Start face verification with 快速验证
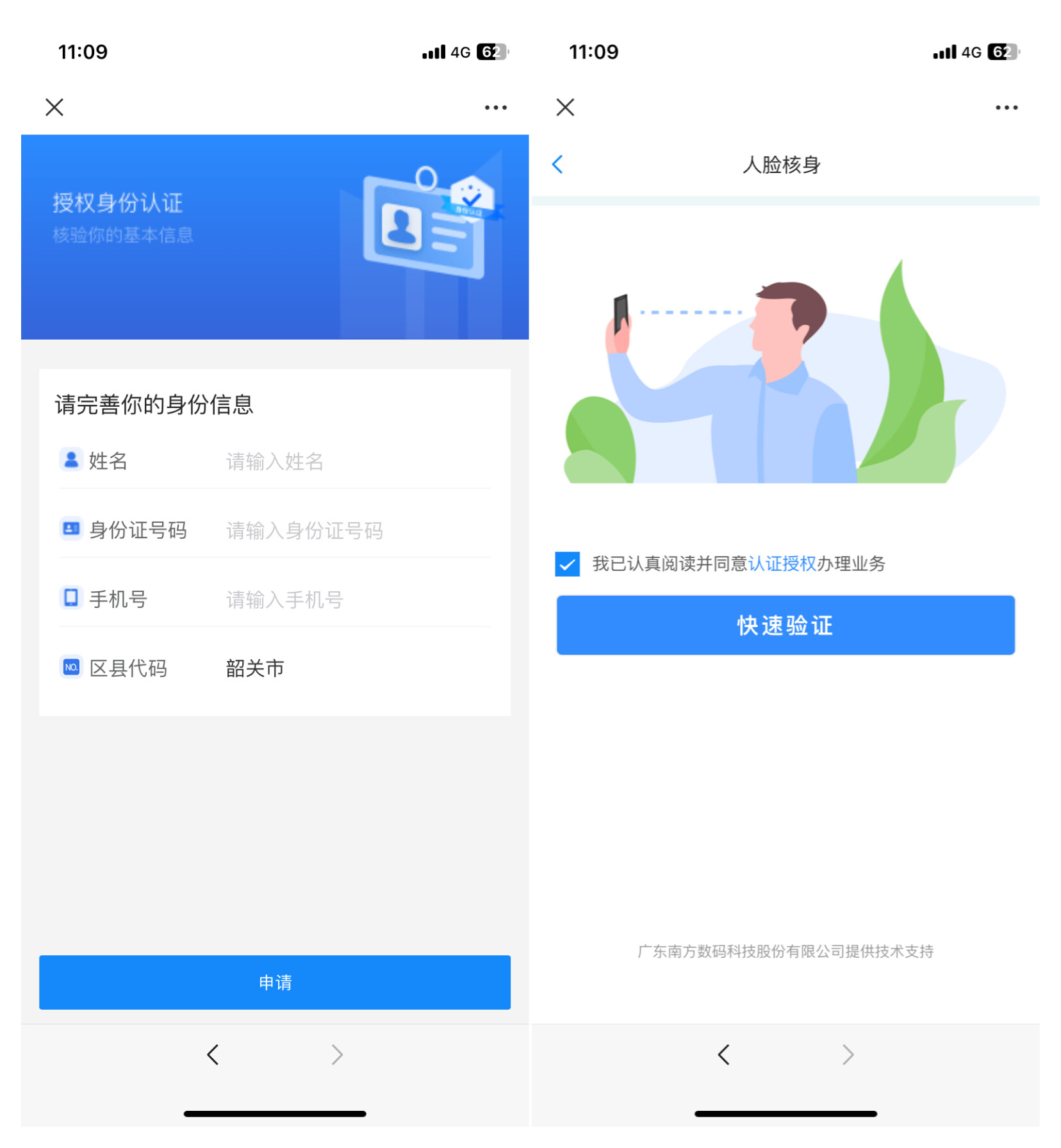 (785, 625)
